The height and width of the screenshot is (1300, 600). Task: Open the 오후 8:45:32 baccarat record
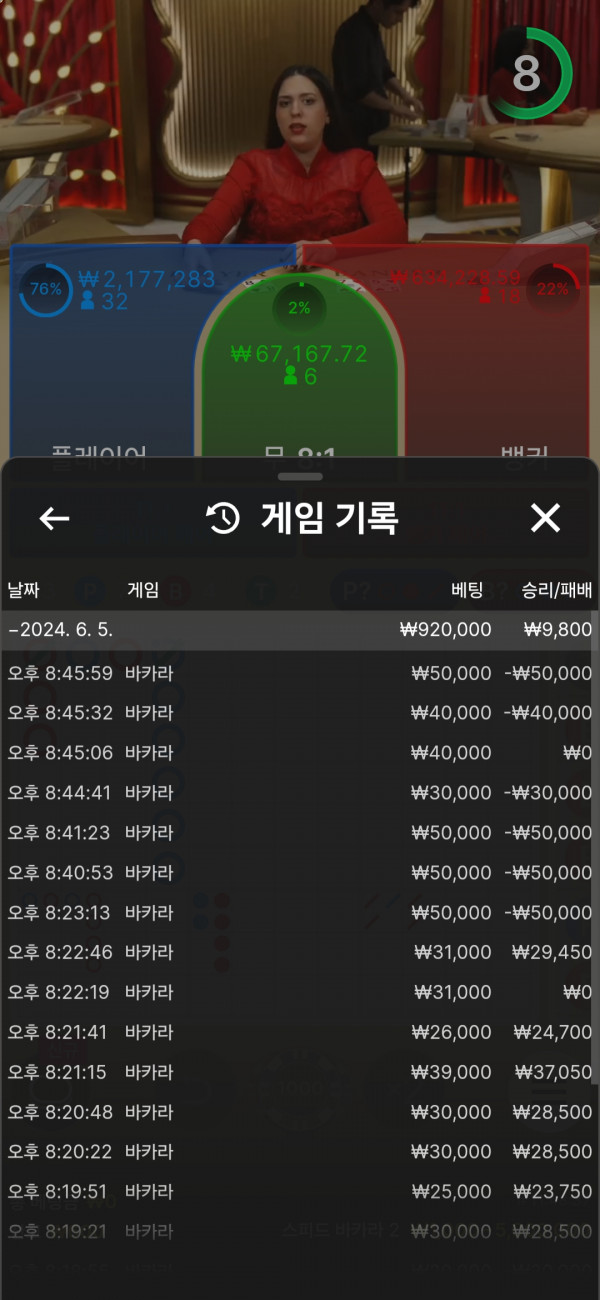pyautogui.click(x=300, y=713)
